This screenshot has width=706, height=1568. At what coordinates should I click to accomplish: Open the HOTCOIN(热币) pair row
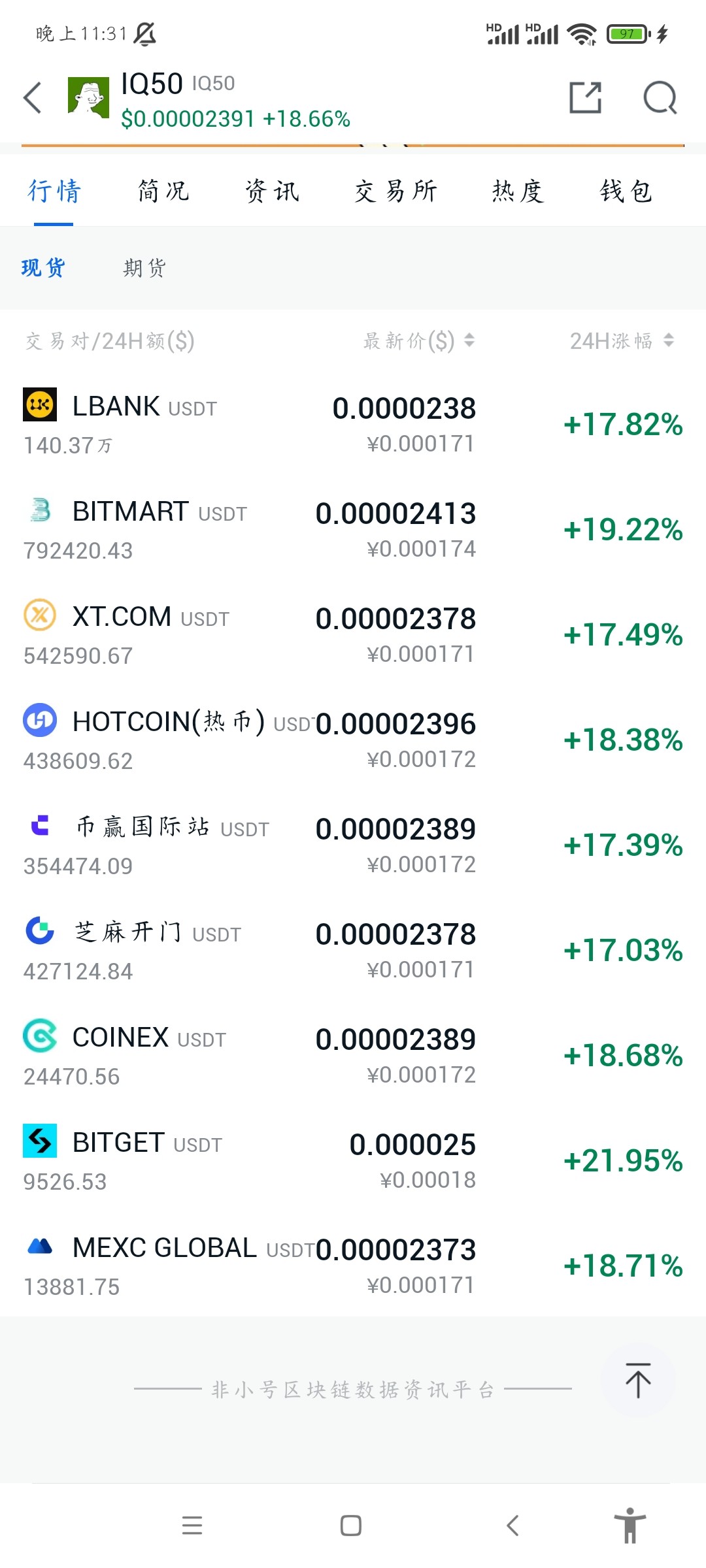pos(353,740)
